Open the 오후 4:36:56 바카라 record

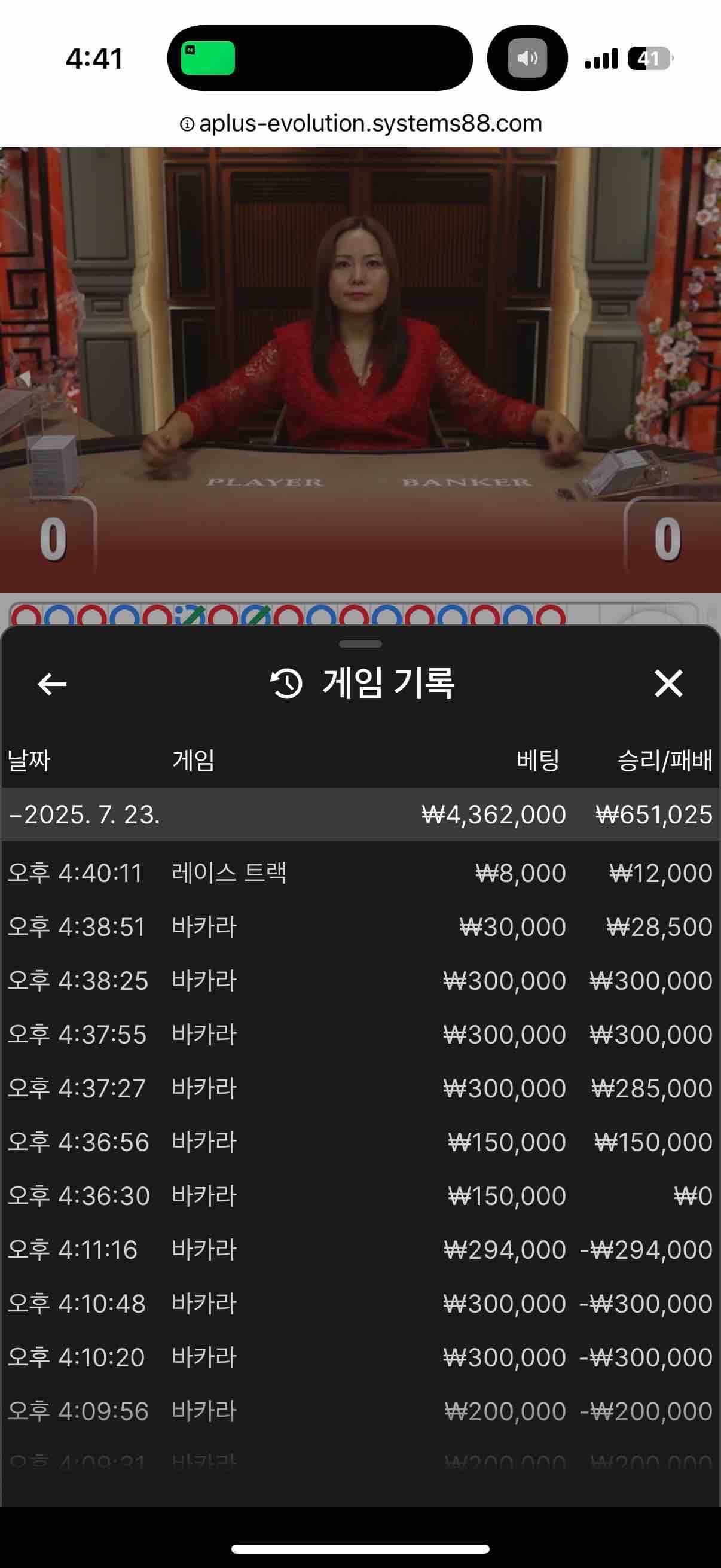(360, 1142)
